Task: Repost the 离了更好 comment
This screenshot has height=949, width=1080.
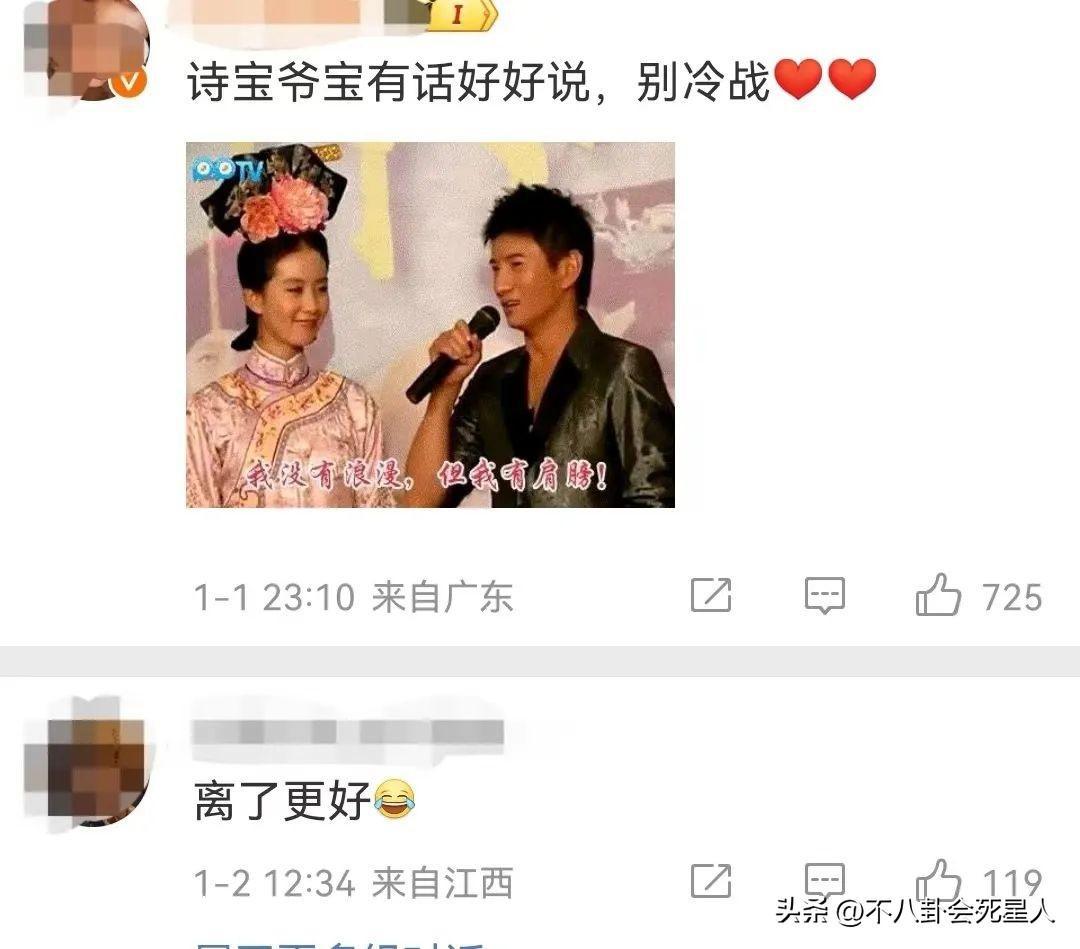Action: point(711,882)
